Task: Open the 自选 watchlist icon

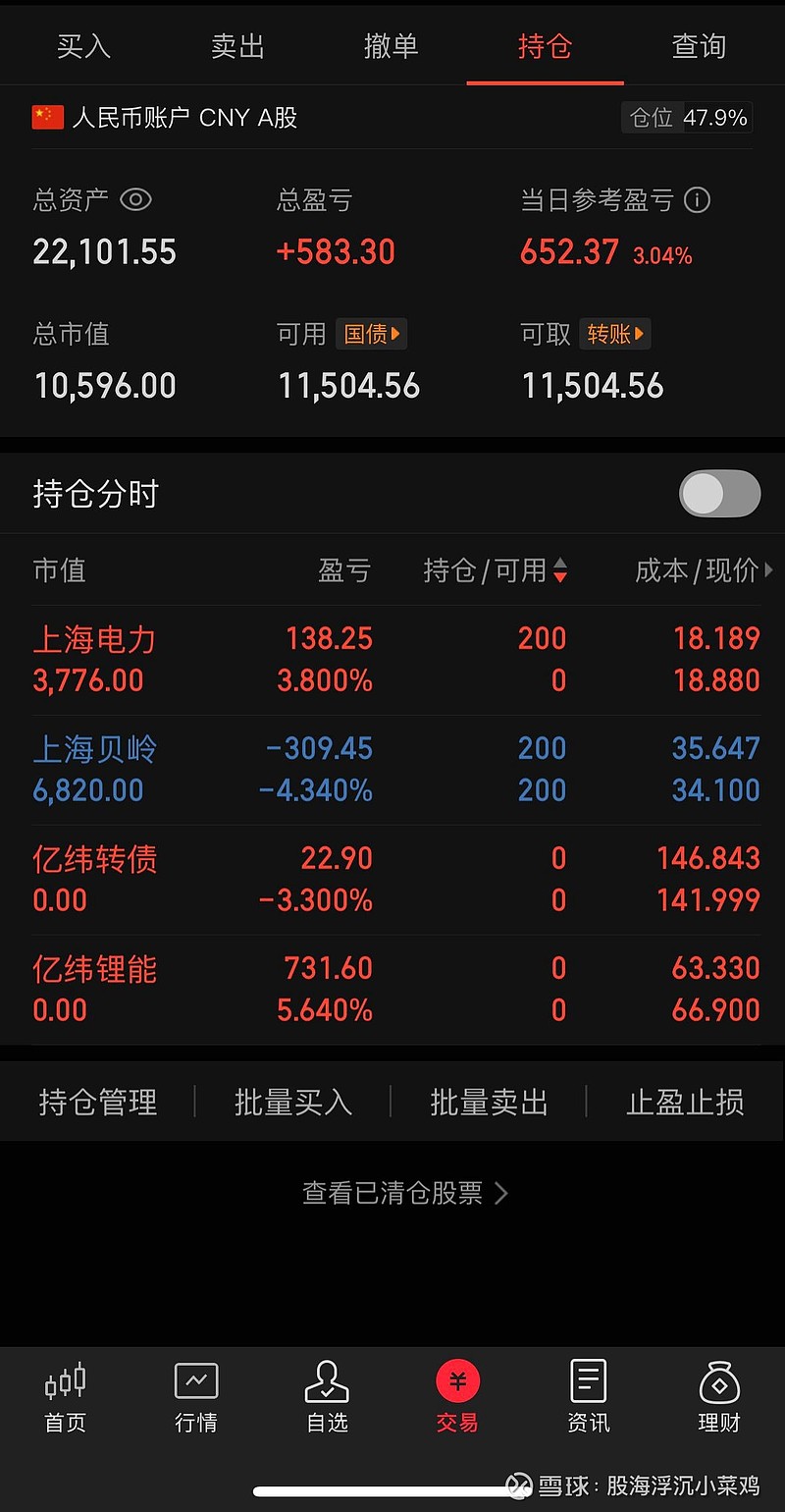Action: pyautogui.click(x=327, y=1394)
